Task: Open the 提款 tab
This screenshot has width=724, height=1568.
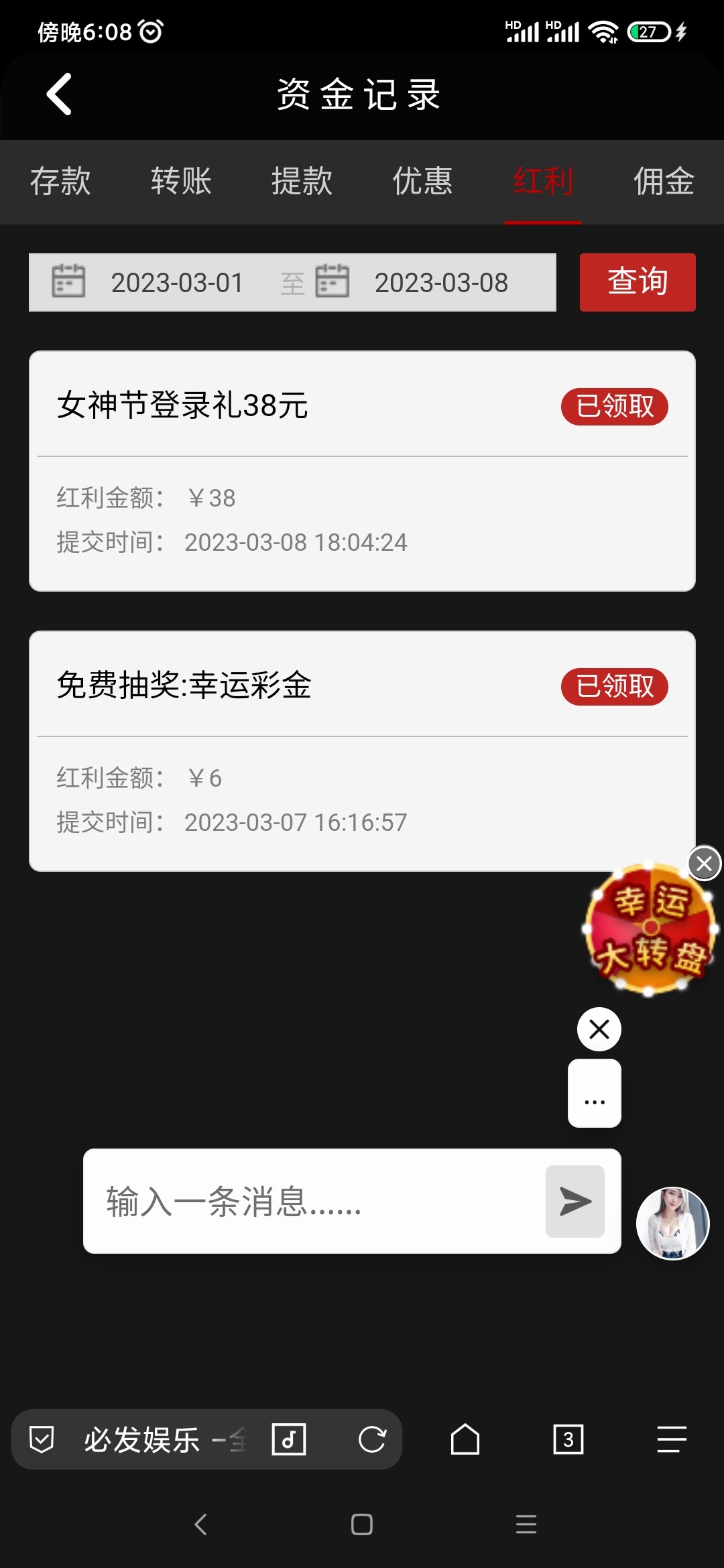Action: (302, 182)
